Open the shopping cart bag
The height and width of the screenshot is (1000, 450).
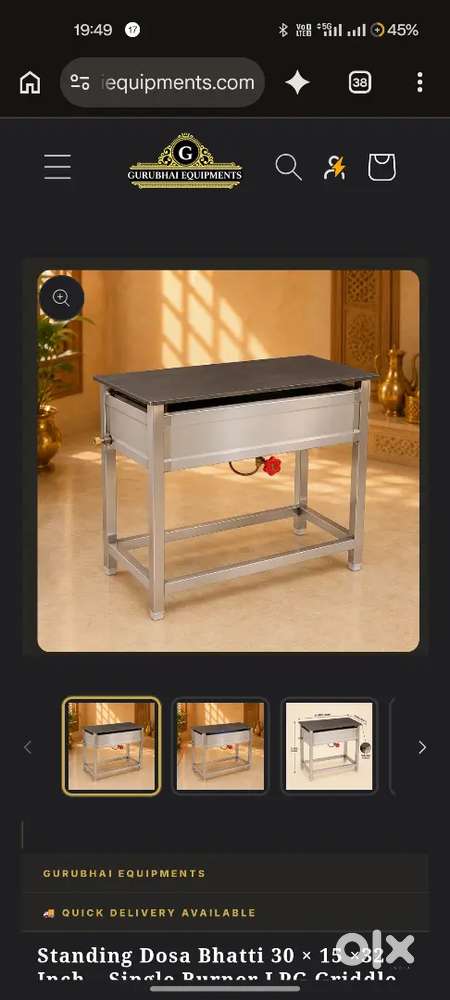tap(382, 167)
